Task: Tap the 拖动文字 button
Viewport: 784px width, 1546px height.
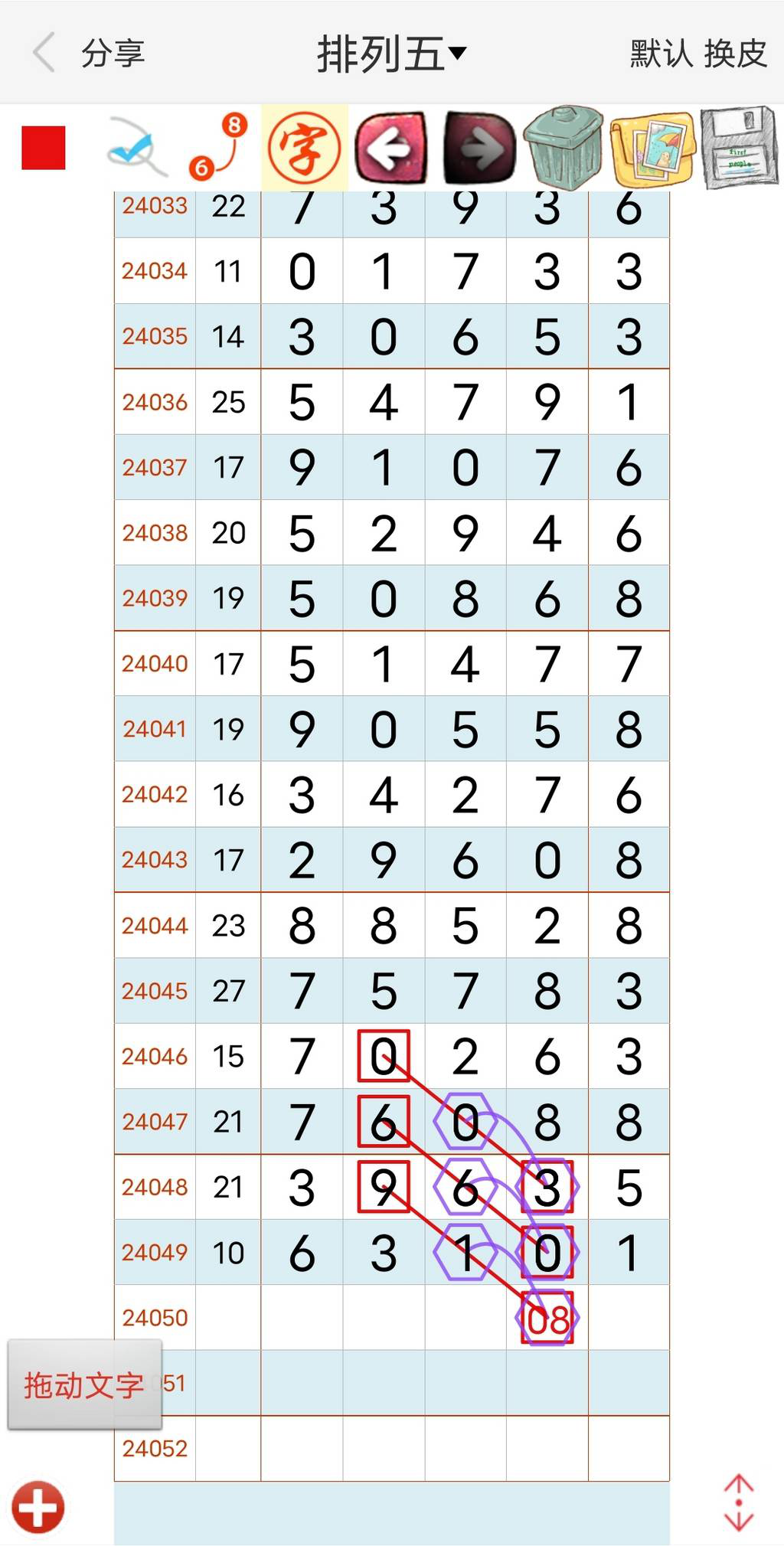Action: coord(84,1384)
